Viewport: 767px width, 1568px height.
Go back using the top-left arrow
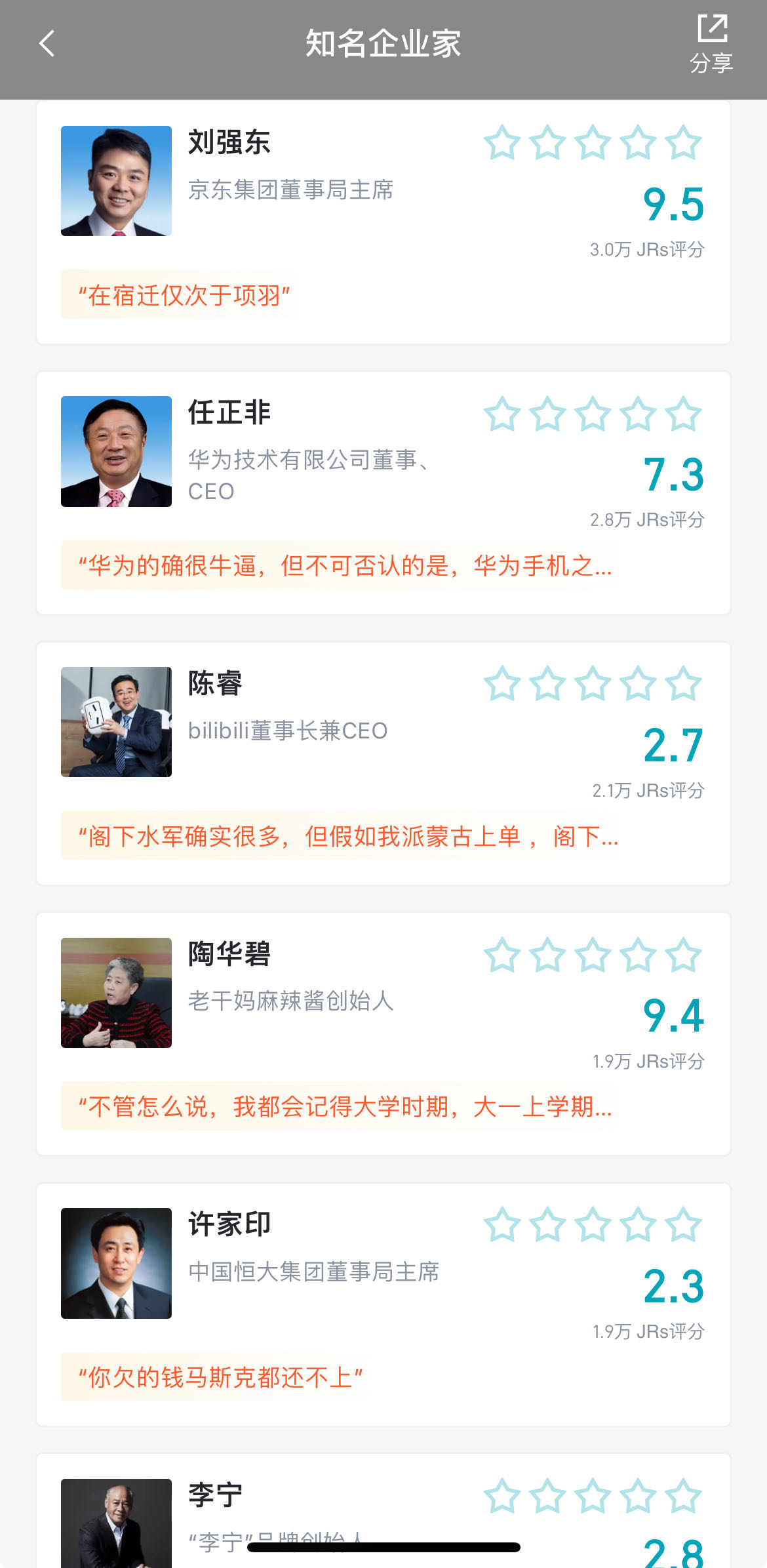pos(47,44)
